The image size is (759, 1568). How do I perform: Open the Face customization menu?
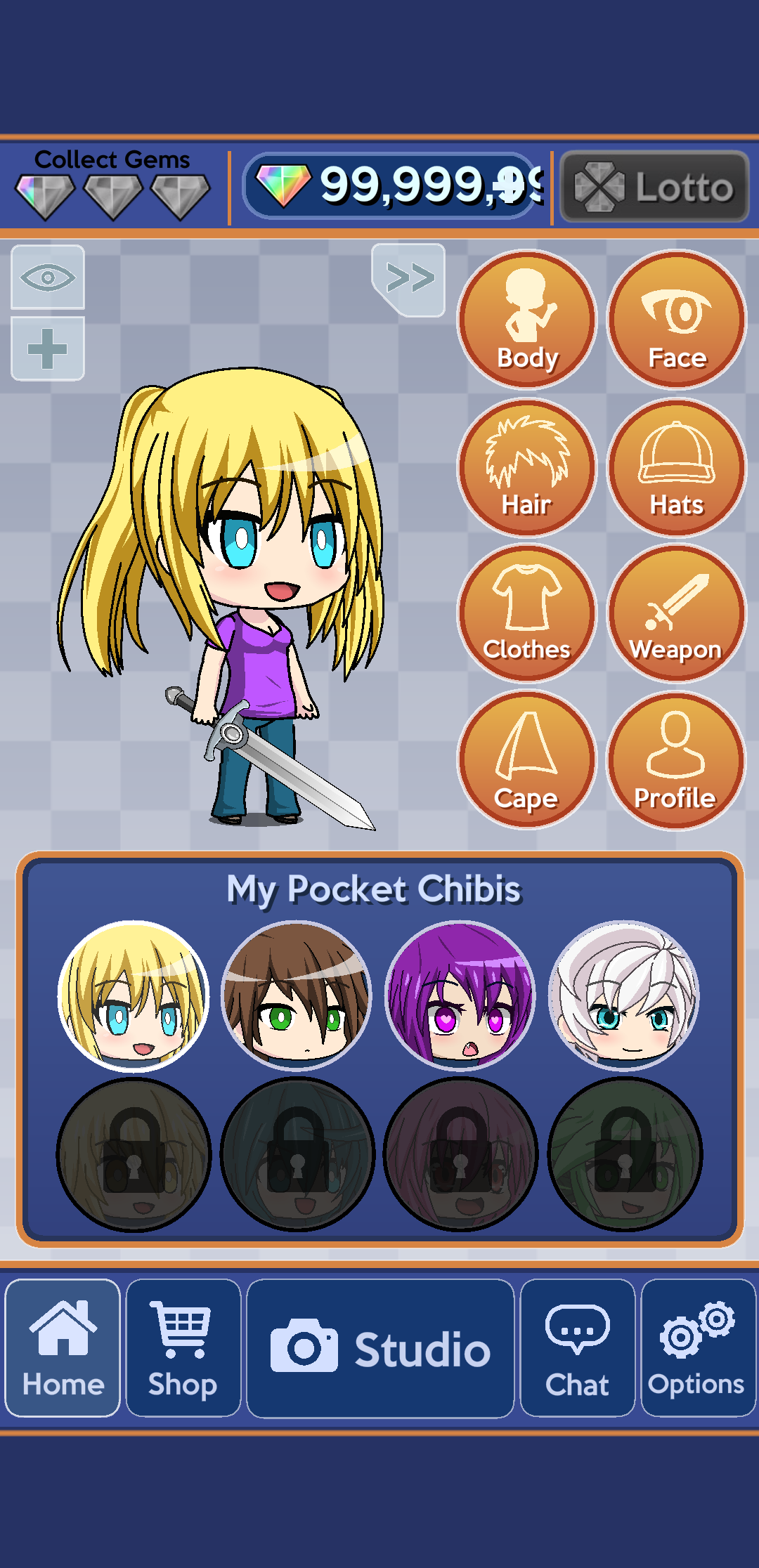[677, 320]
